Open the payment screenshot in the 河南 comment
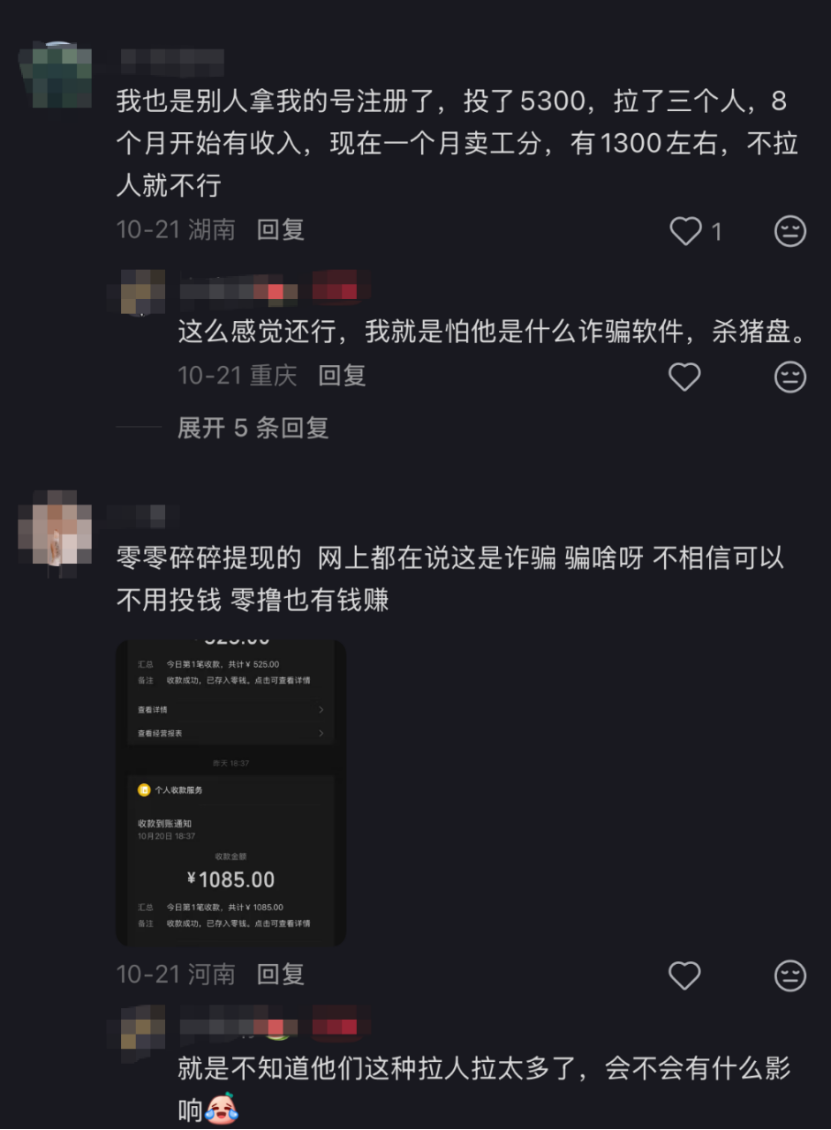The image size is (831, 1130). [231, 792]
